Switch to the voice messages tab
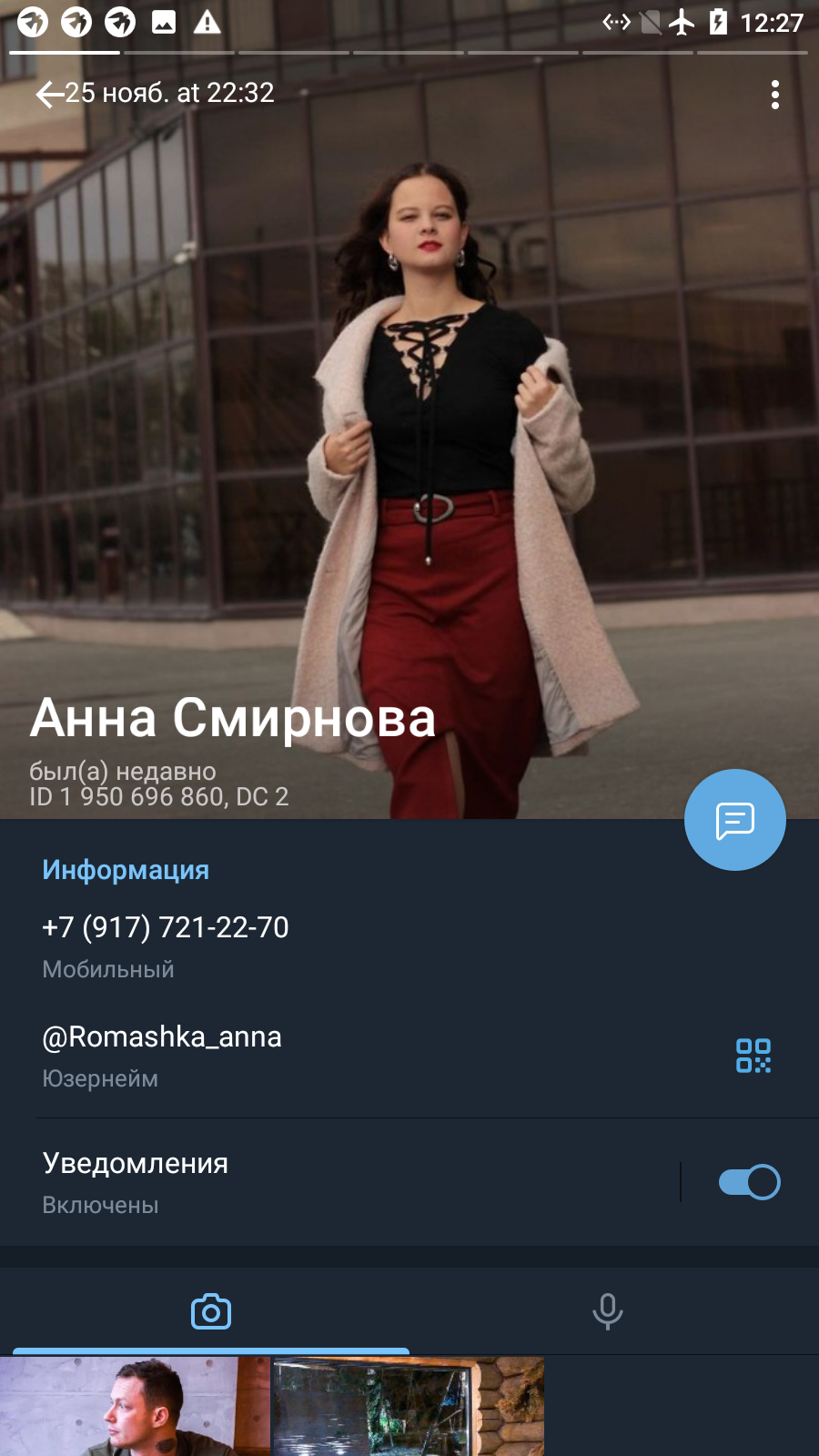This screenshot has height=1456, width=819. pyautogui.click(x=608, y=1311)
